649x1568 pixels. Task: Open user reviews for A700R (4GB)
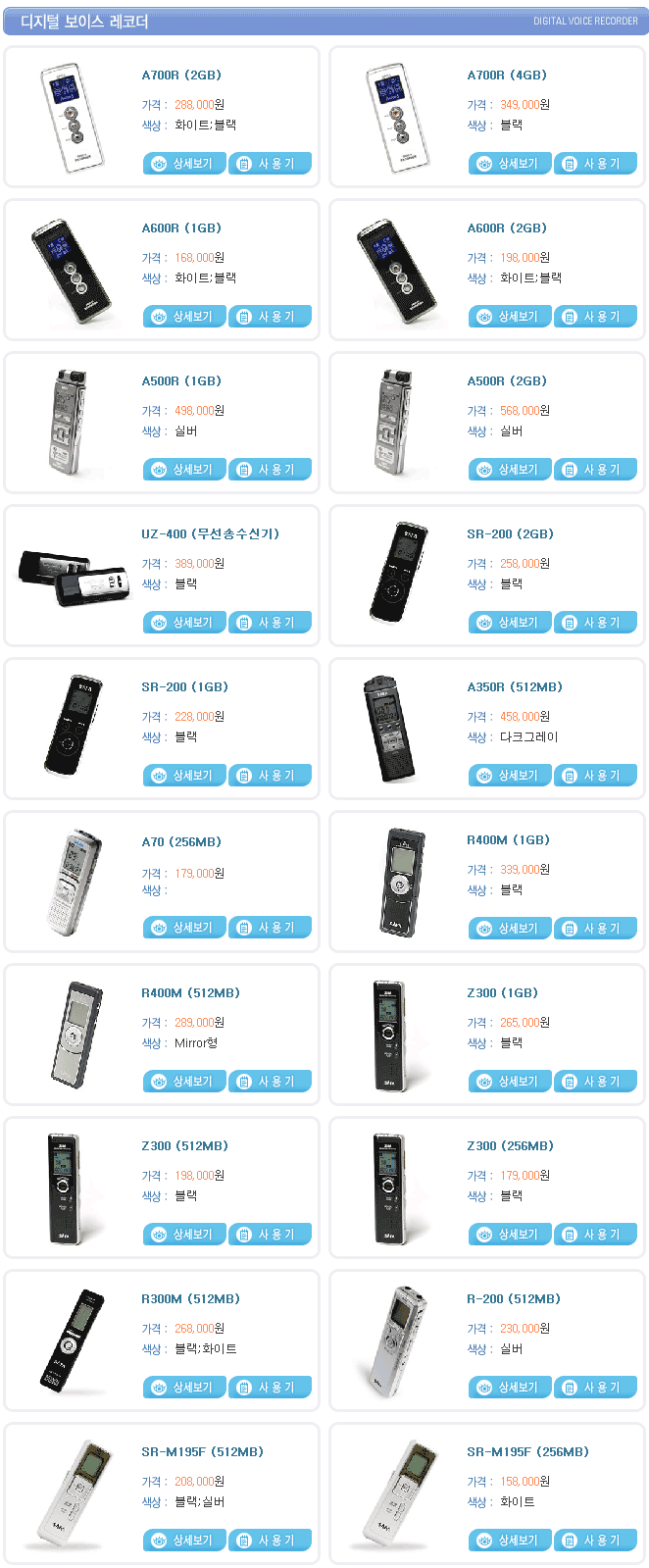tap(595, 164)
